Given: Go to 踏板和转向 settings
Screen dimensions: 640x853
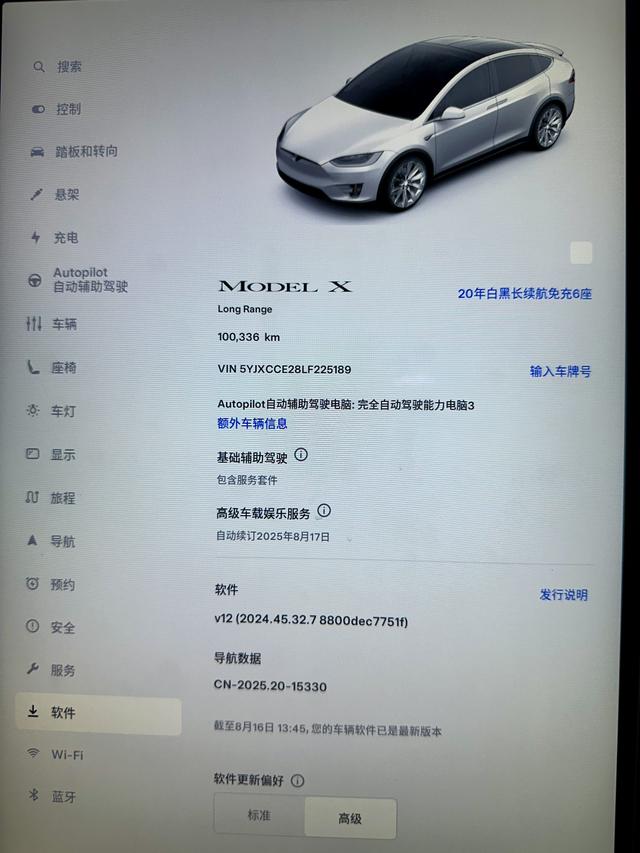Looking at the screenshot, I should (x=85, y=152).
